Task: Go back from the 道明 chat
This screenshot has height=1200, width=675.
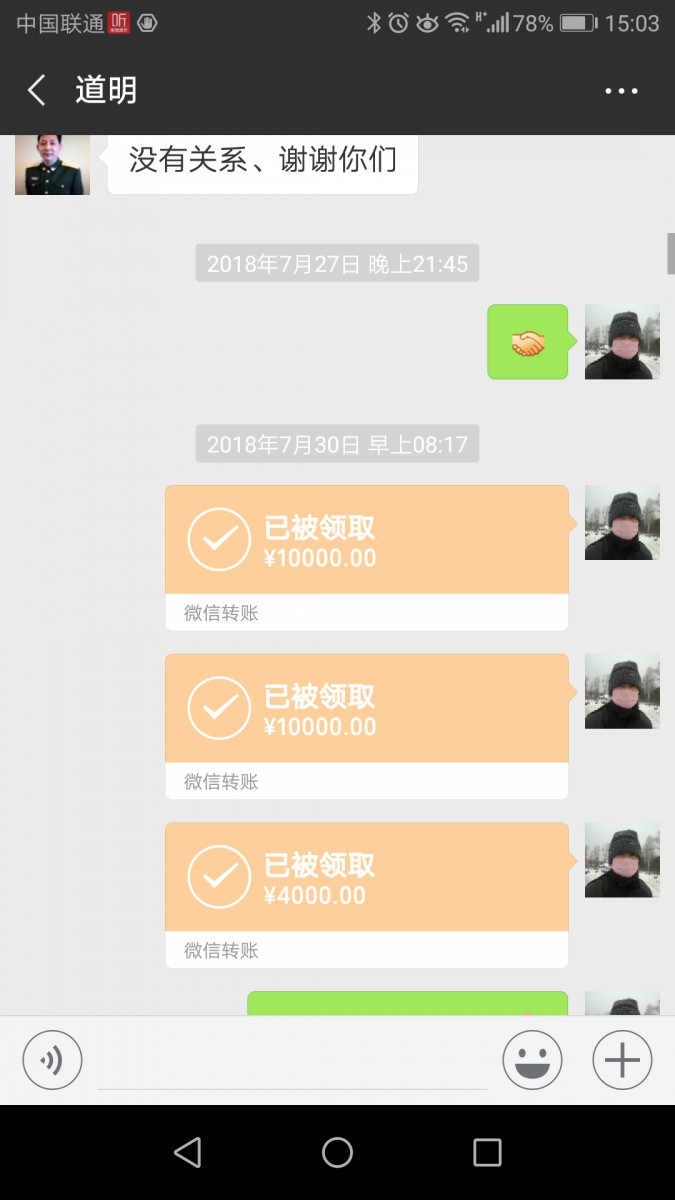Action: click(x=37, y=91)
